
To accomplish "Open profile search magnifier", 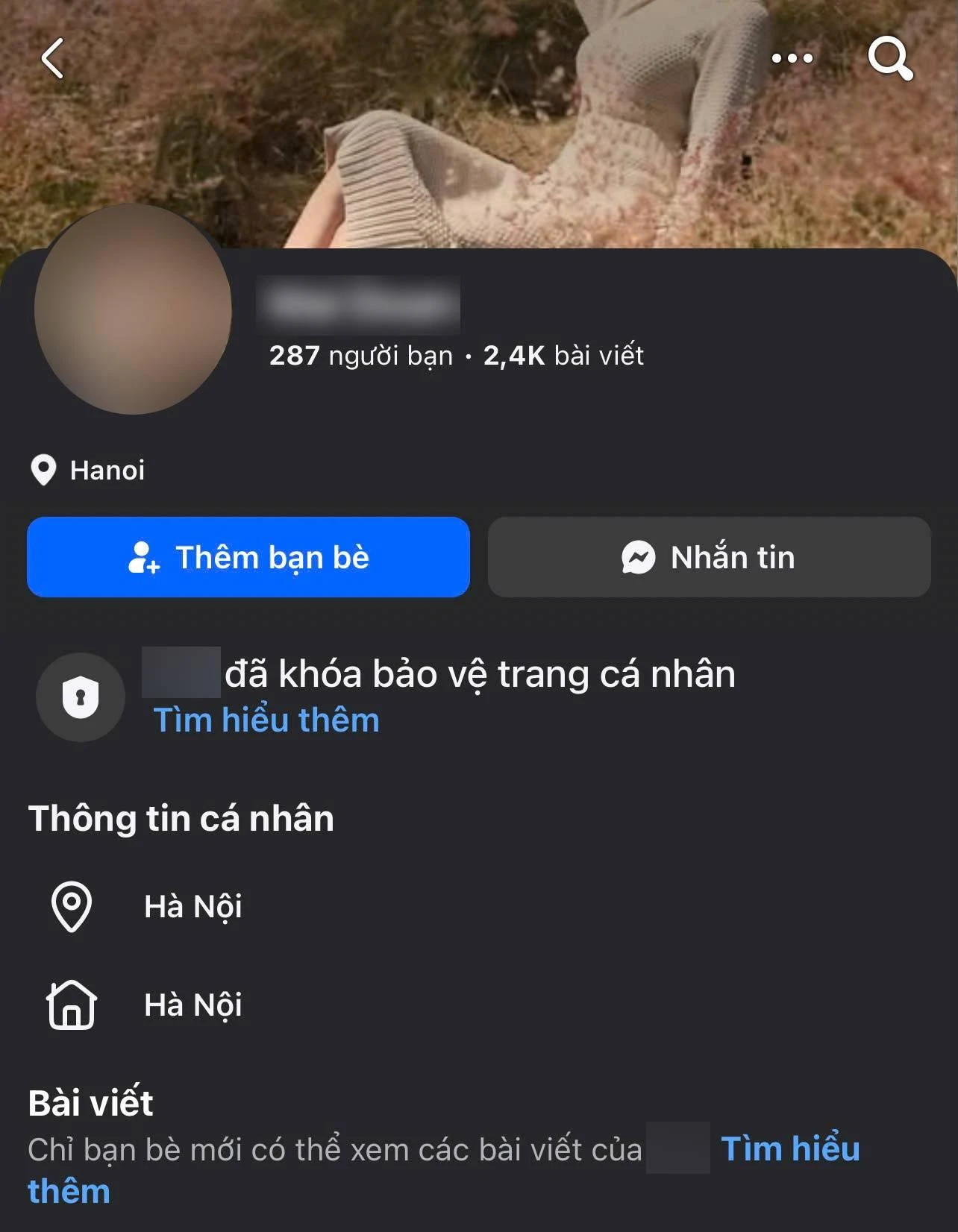I will pos(890,58).
